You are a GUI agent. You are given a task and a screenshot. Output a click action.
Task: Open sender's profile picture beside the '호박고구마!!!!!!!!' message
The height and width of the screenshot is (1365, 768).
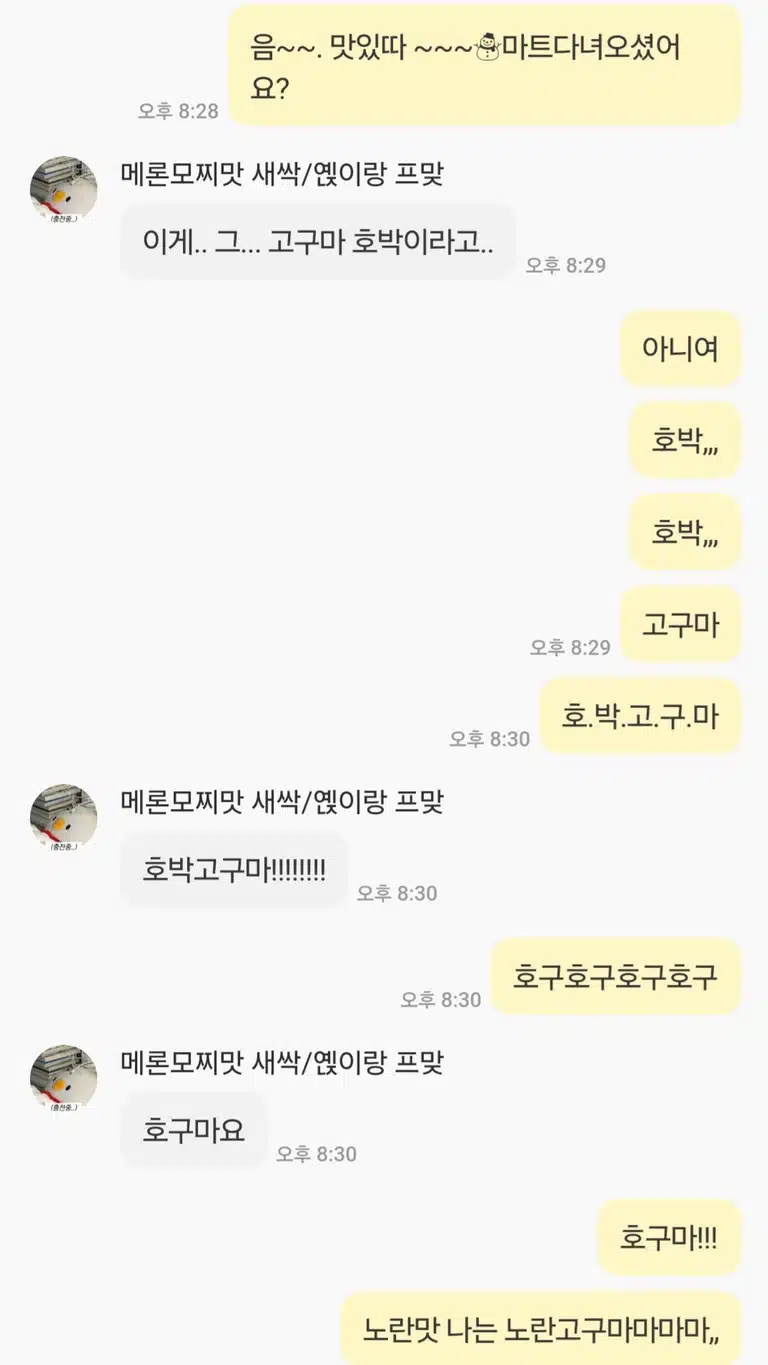coord(64,818)
